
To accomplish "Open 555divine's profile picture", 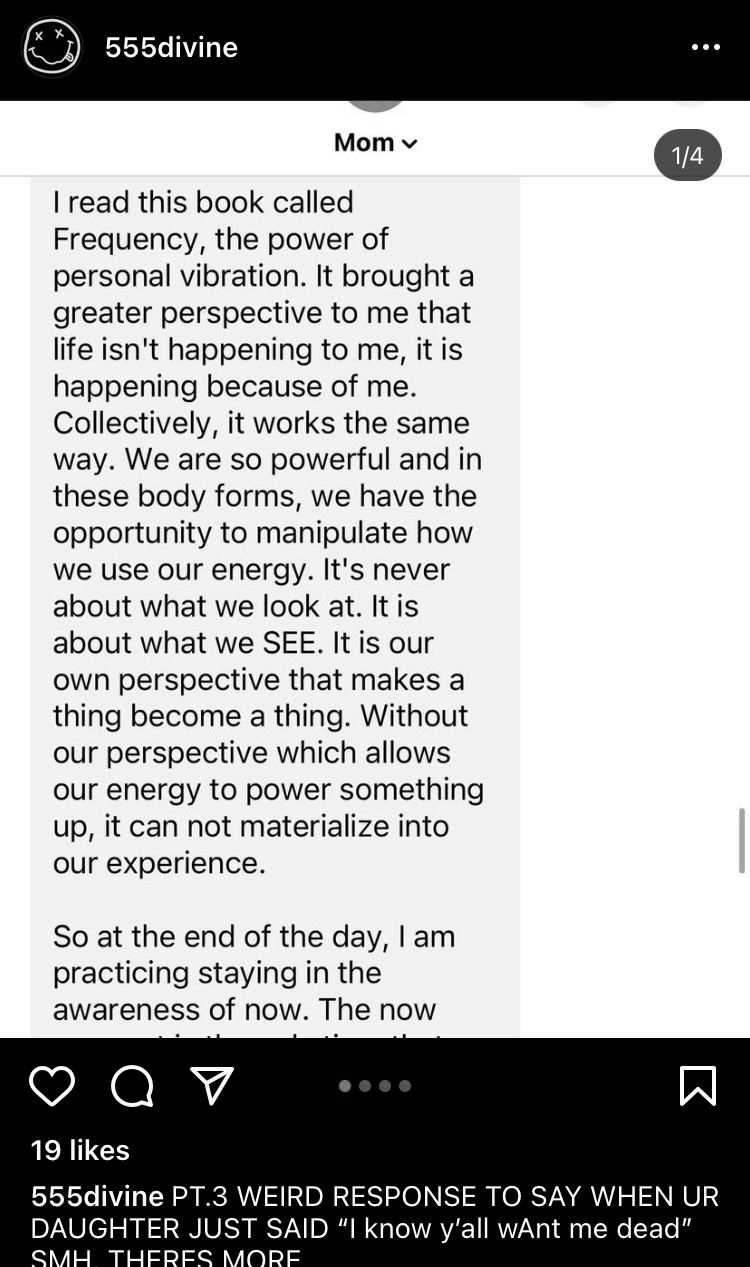I will tap(52, 47).
